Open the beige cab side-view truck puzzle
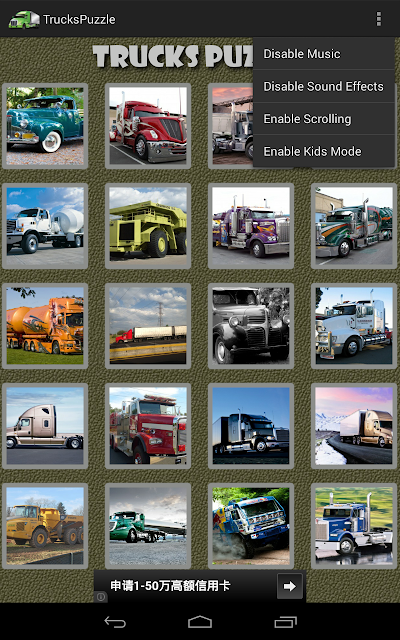 (x=45, y=426)
